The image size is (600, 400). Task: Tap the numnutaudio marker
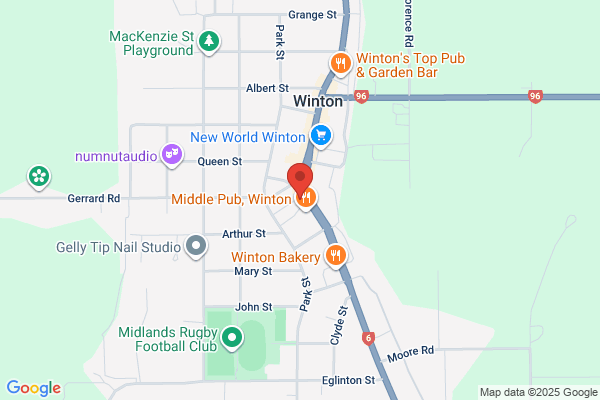click(x=172, y=155)
